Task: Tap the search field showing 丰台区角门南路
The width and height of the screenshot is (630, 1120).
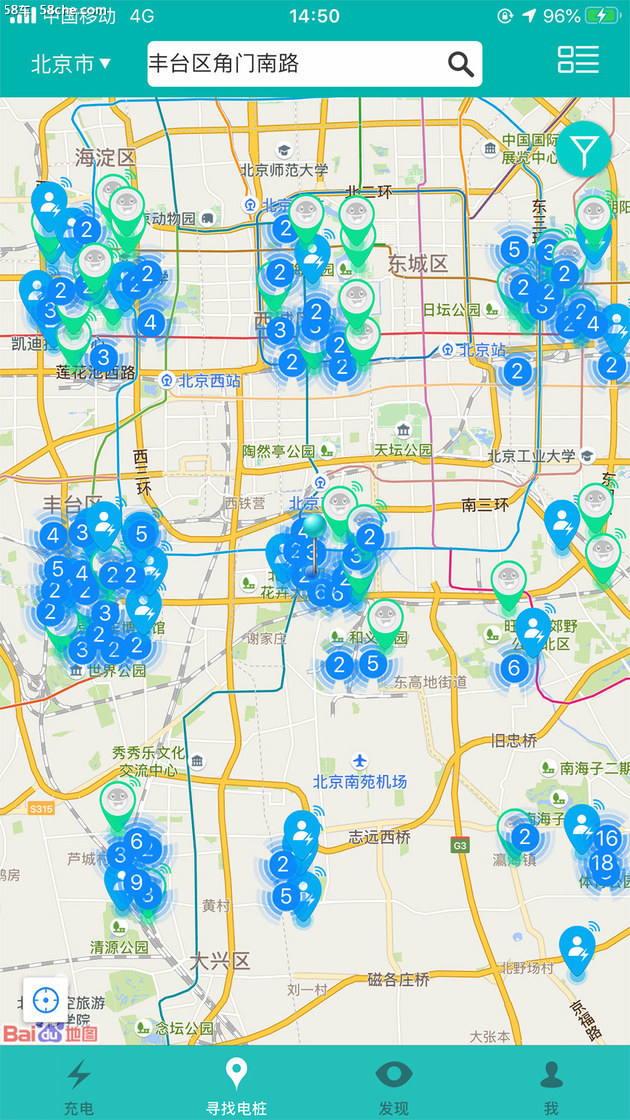Action: (295, 64)
